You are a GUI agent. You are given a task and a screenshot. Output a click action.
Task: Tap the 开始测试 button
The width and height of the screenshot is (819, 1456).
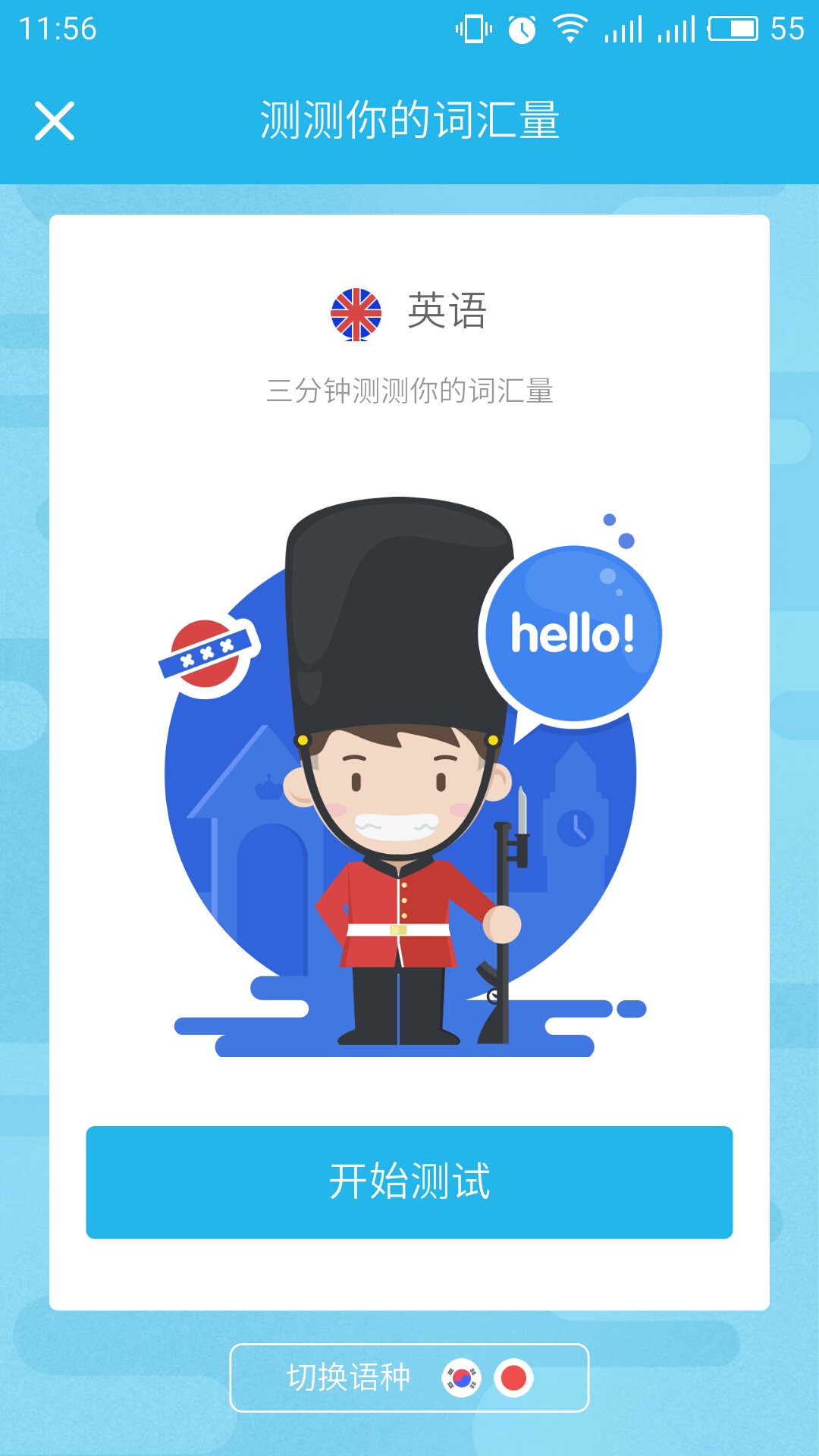[x=409, y=1181]
